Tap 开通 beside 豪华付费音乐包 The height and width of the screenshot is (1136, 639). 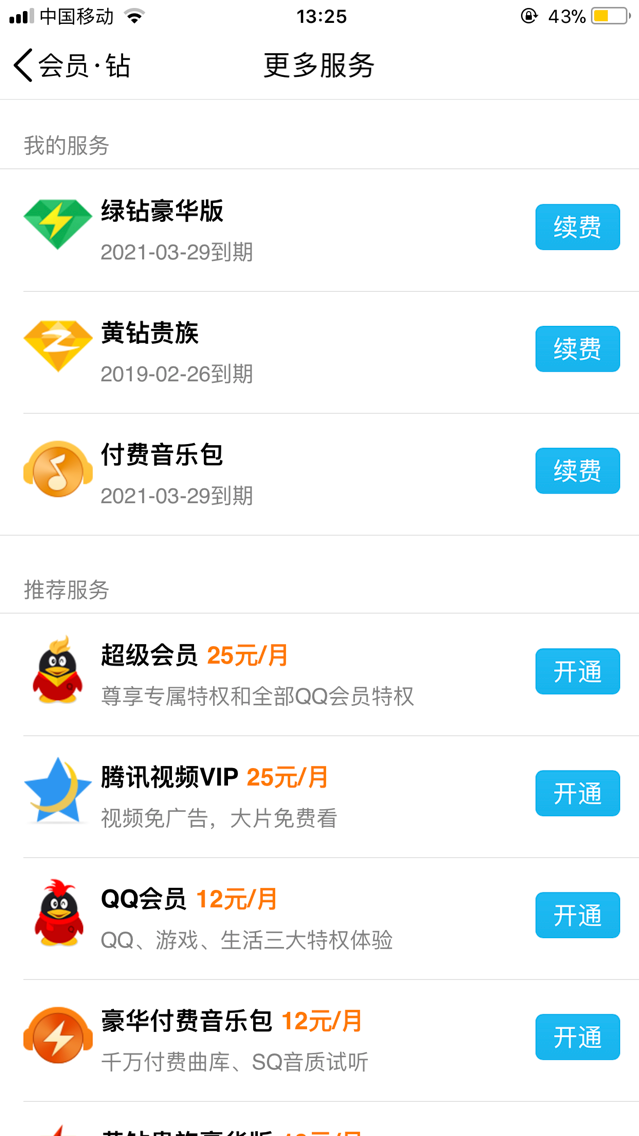click(577, 1037)
